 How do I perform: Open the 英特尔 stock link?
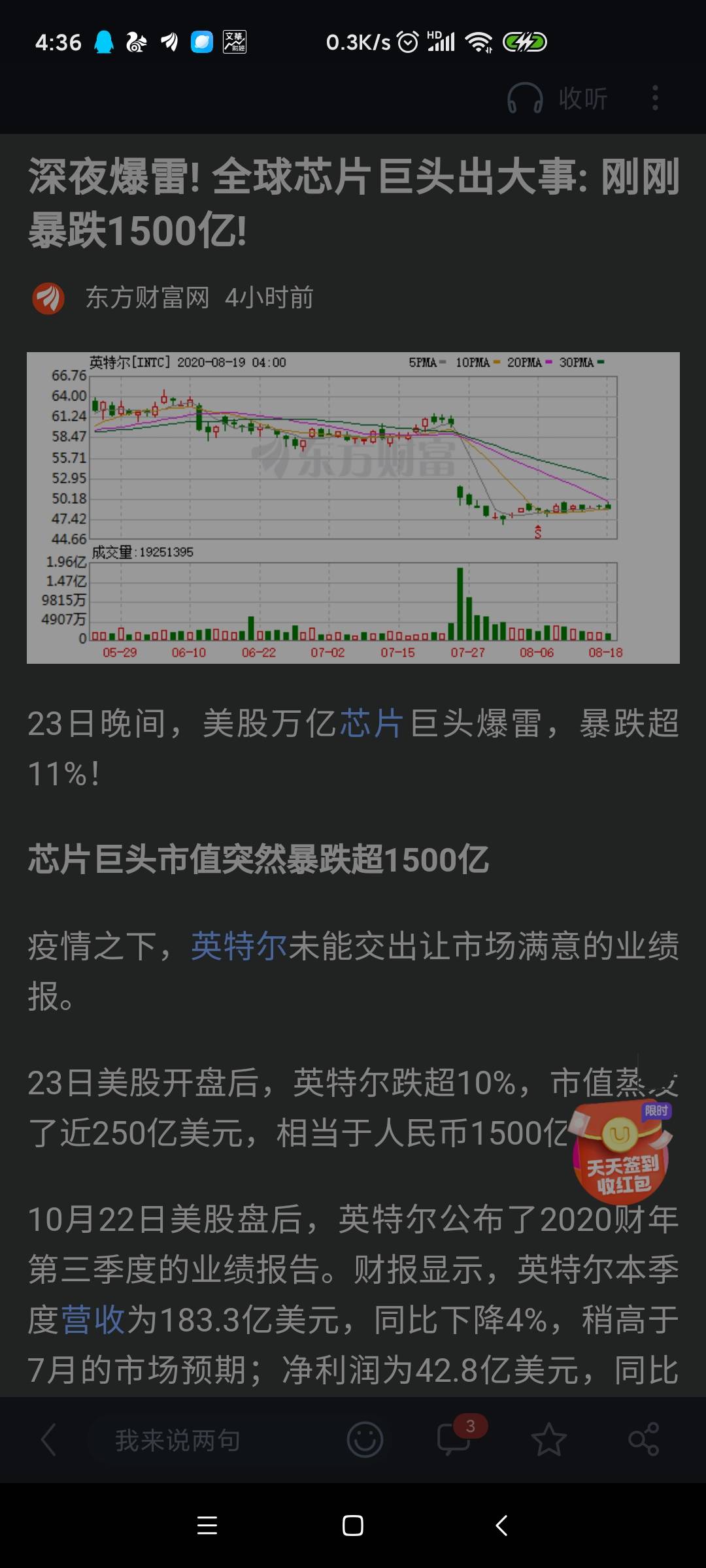tap(239, 946)
